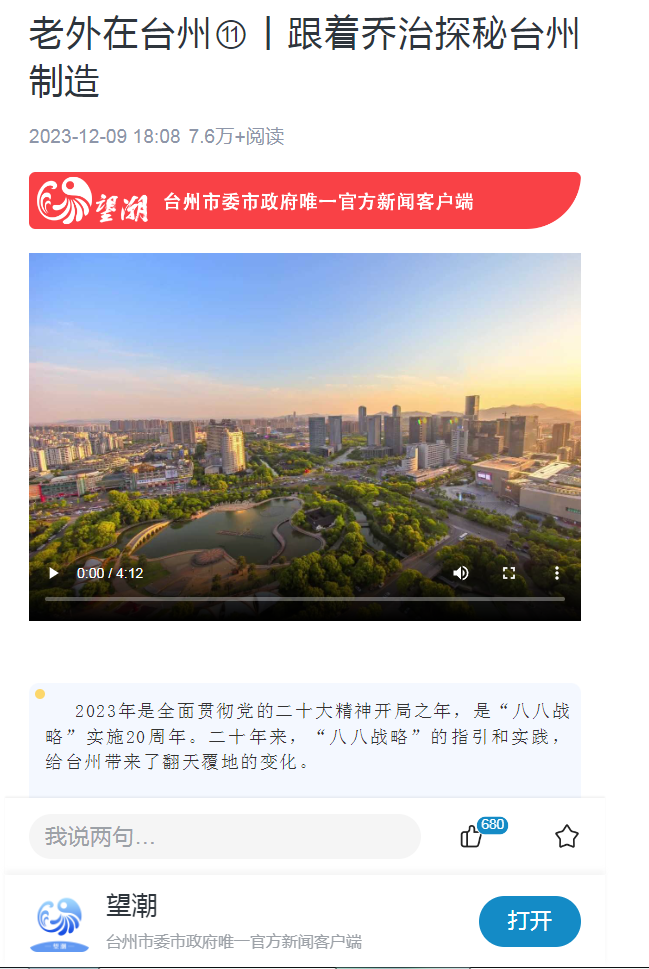Tap 打开 to open 望潮 app
The height and width of the screenshot is (969, 649).
click(529, 921)
